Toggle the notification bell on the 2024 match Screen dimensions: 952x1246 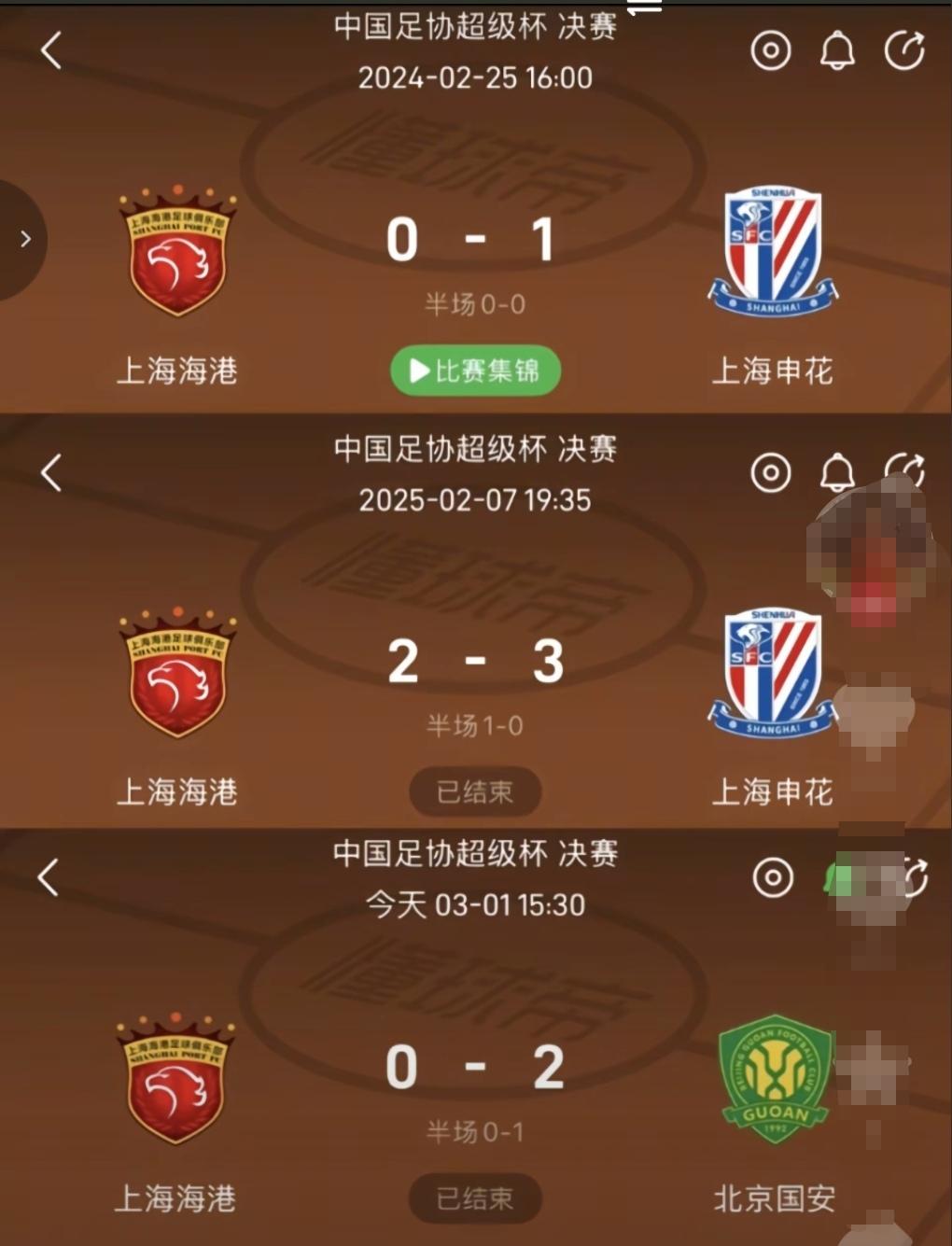836,50
